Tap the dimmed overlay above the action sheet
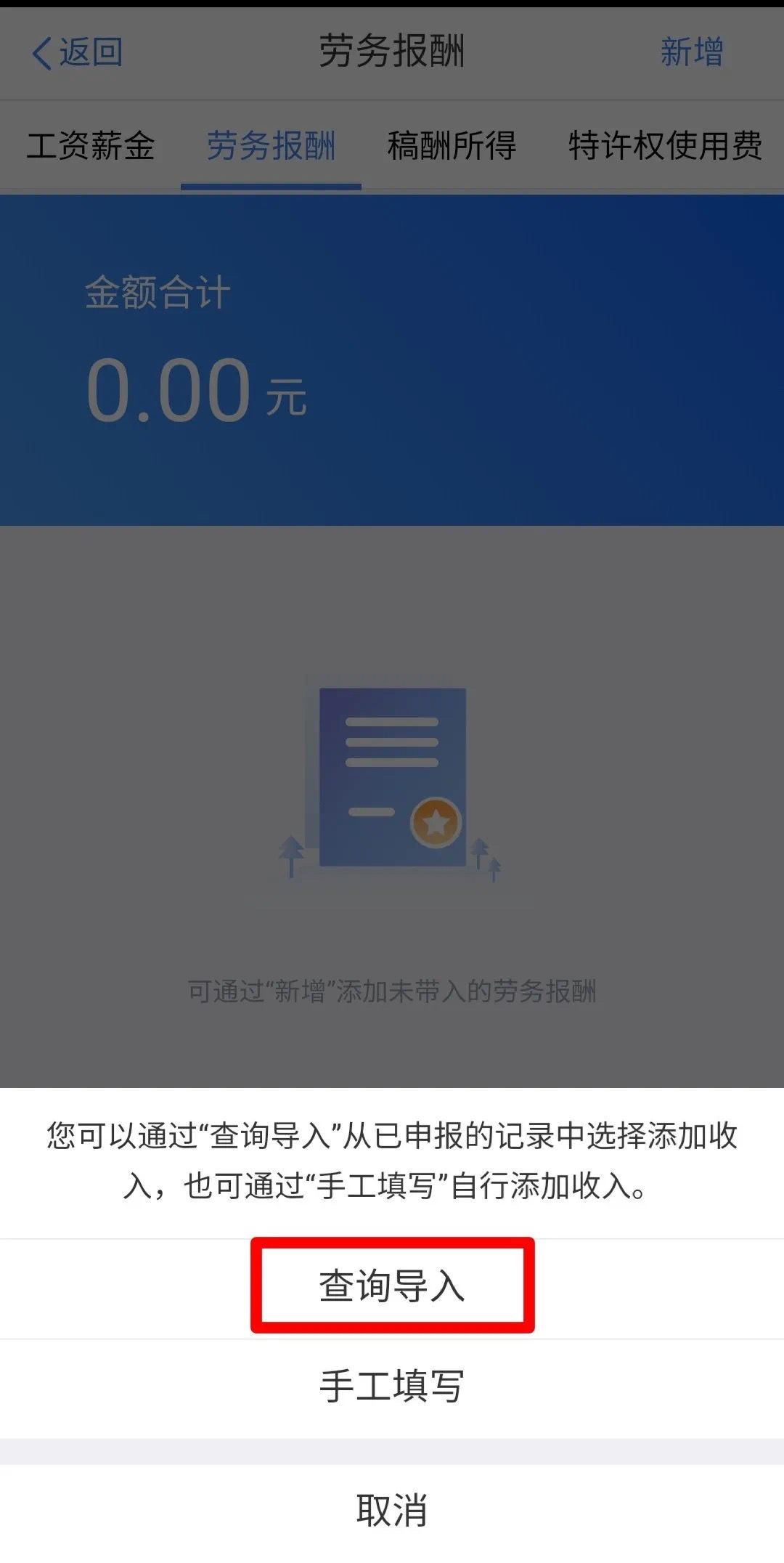Image resolution: width=784 pixels, height=1563 pixels. tap(392, 617)
